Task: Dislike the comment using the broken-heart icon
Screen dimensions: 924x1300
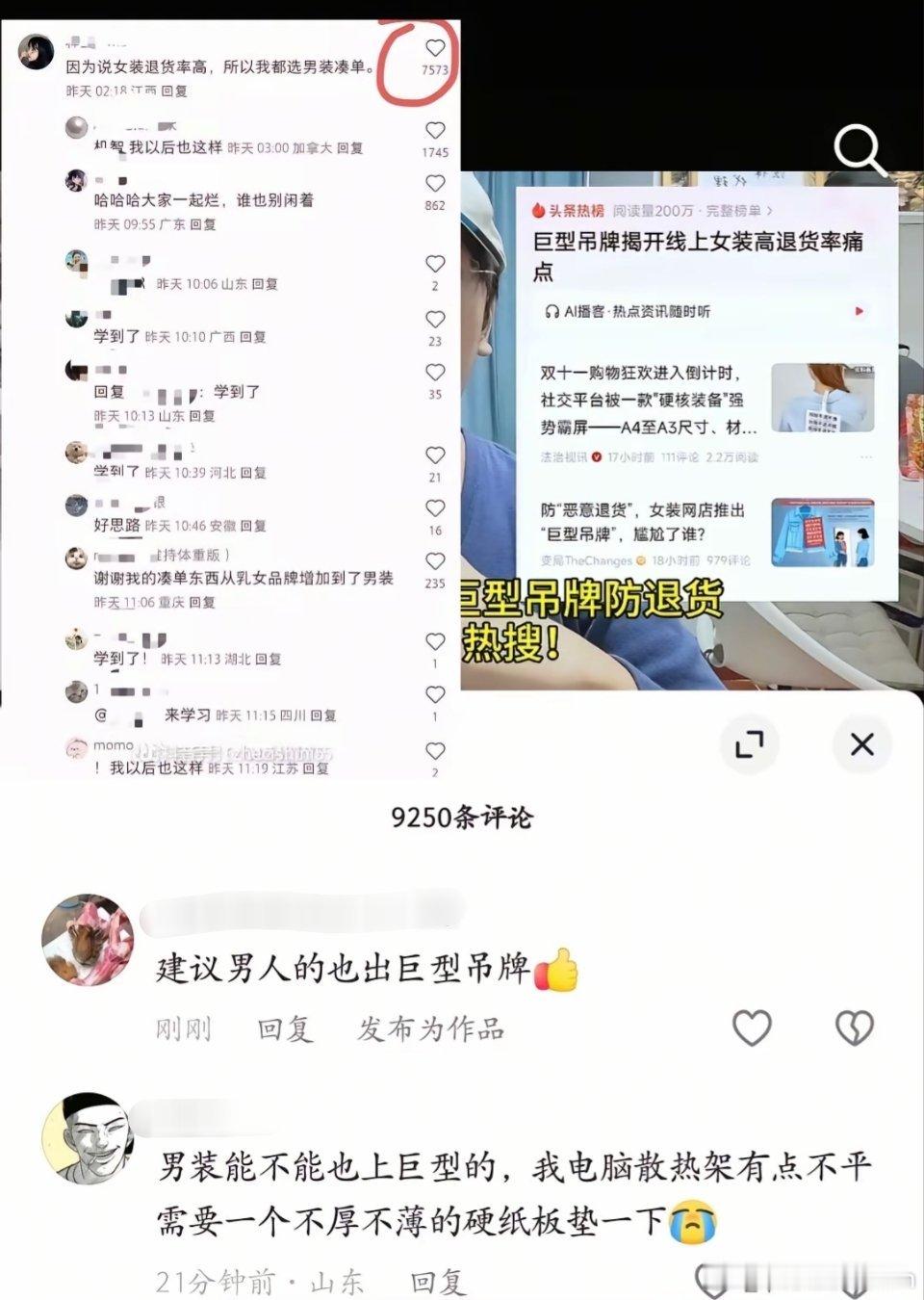Action: coord(855,1028)
